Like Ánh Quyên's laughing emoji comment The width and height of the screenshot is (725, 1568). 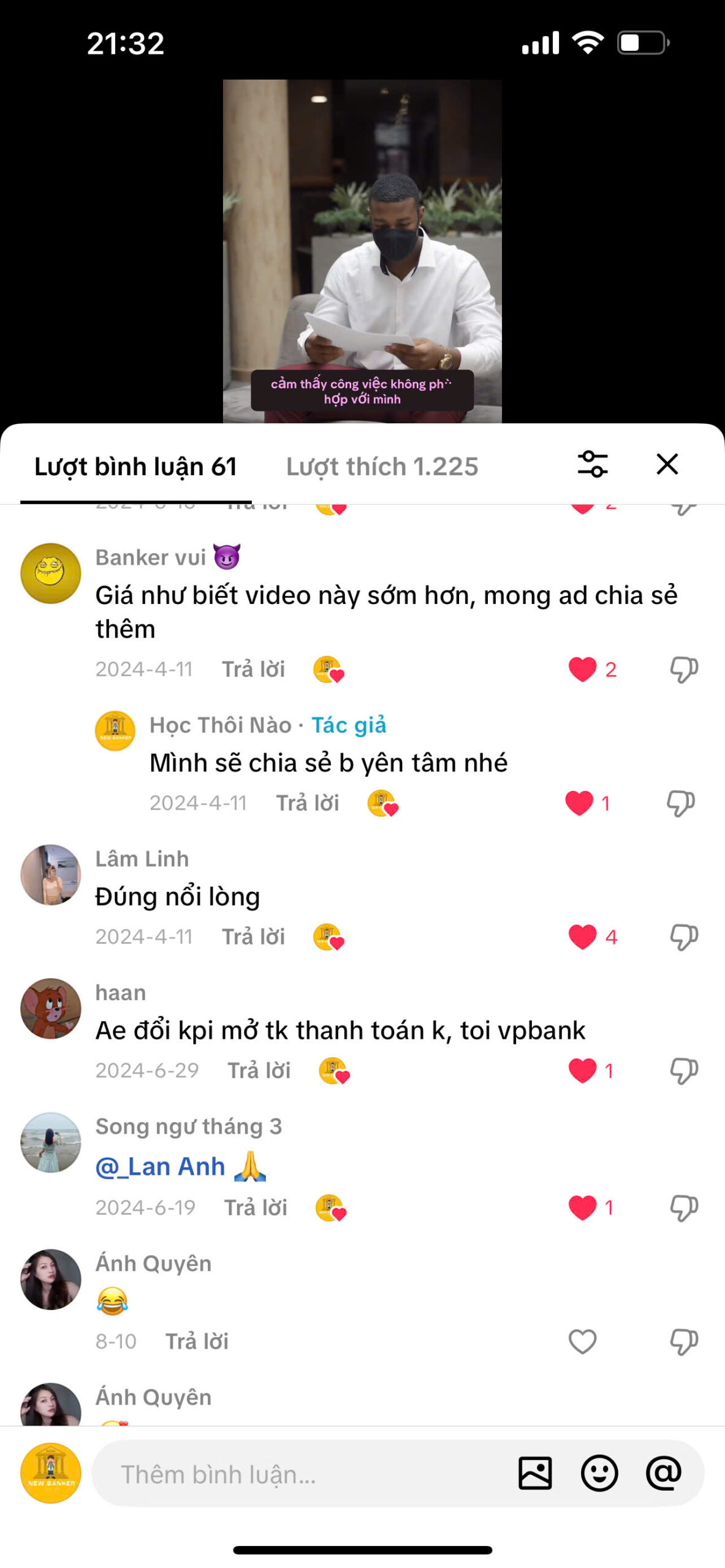point(582,1341)
